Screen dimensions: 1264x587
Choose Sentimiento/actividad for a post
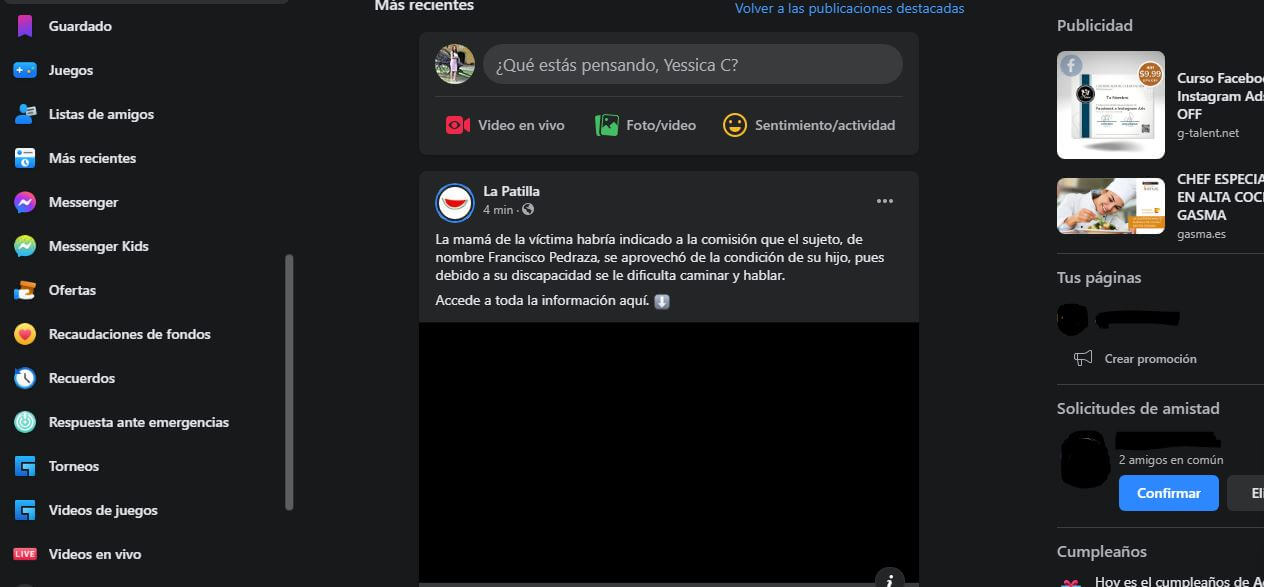point(809,125)
